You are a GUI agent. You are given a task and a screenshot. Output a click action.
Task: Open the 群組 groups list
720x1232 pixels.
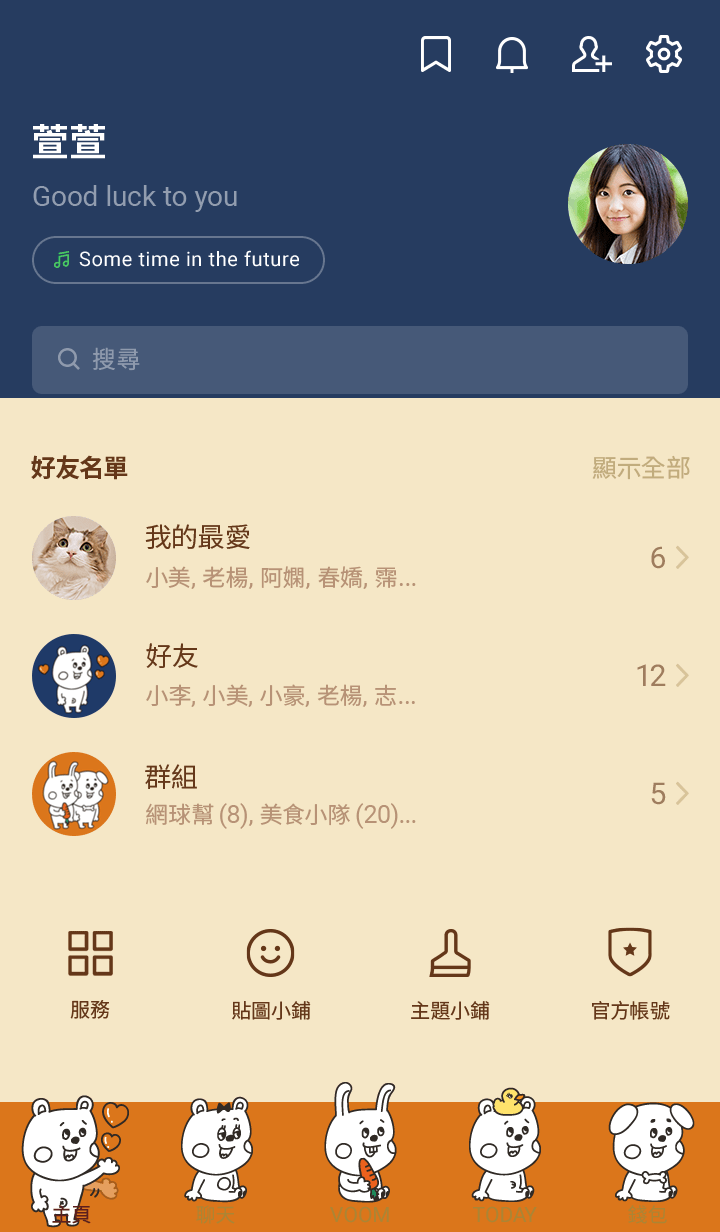pos(360,794)
